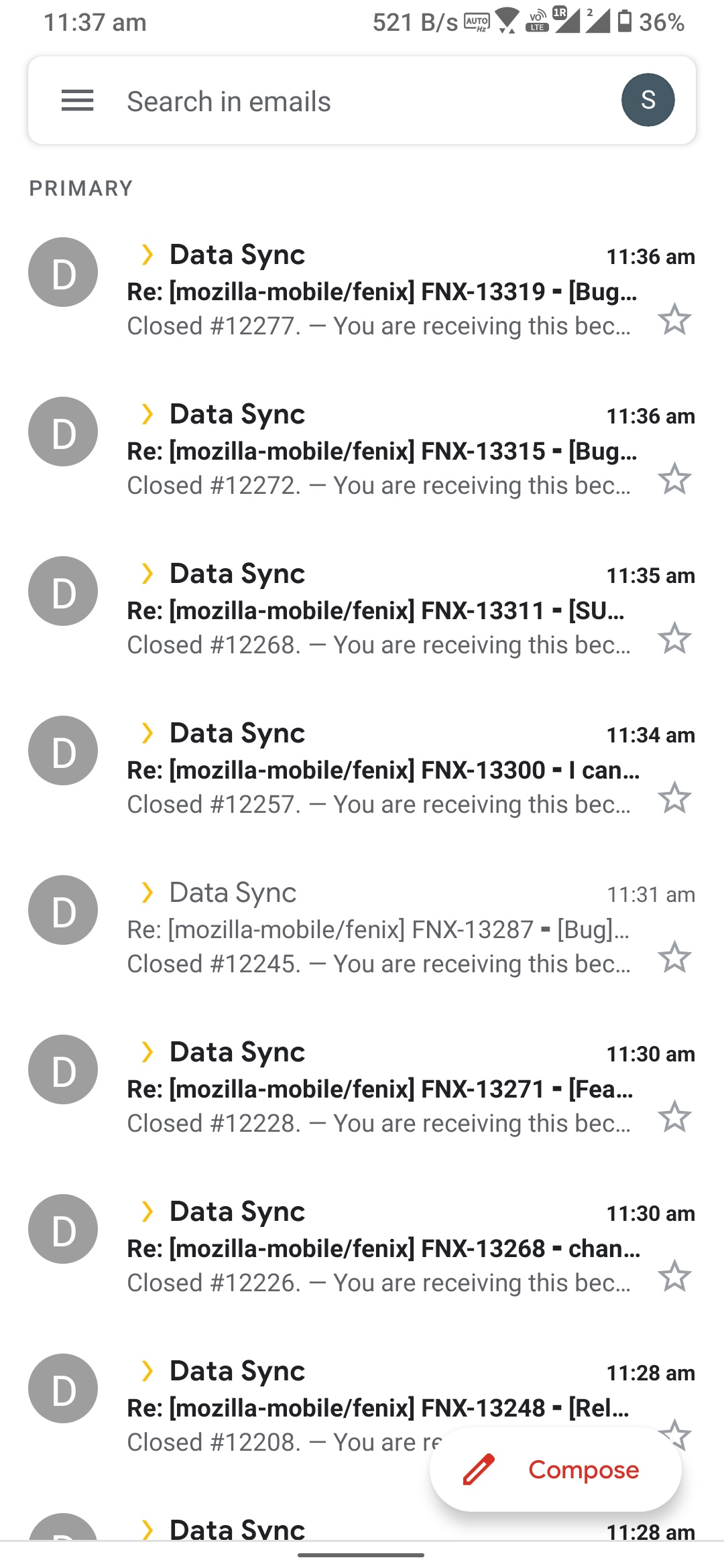Open the FNX-13311 email thread
This screenshot has height=1568, width=724.
(x=382, y=610)
